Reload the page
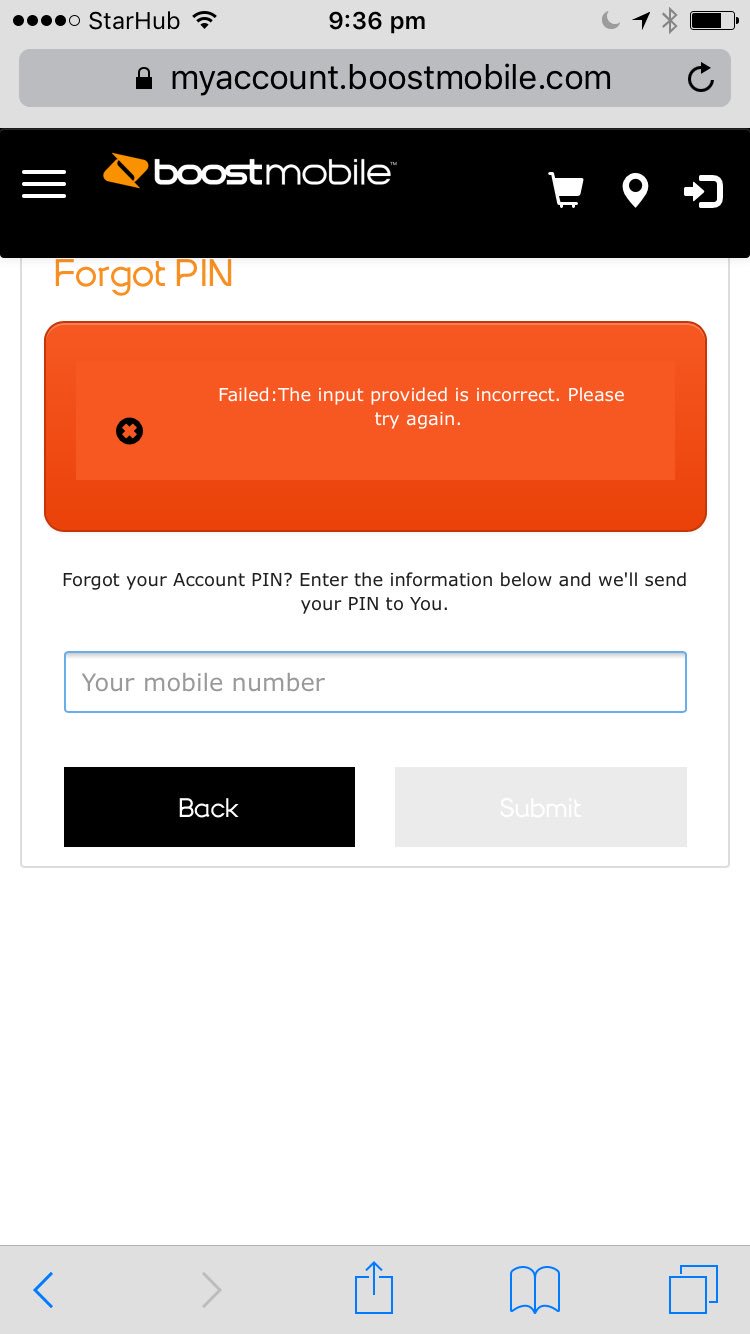Screen dimensions: 750x1334 (701, 78)
